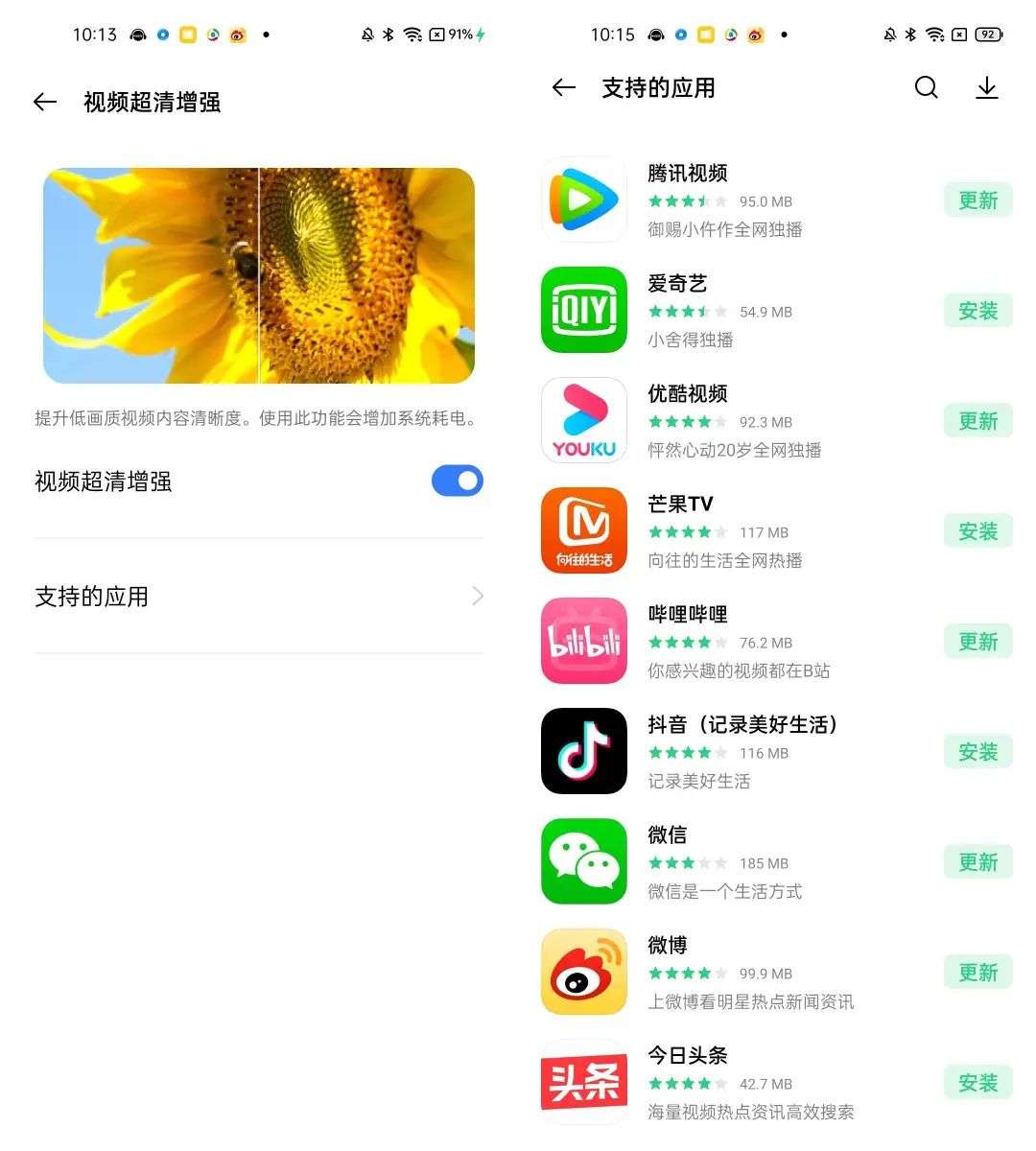
Task: Open the 支持的应用 row
Action: tap(259, 597)
